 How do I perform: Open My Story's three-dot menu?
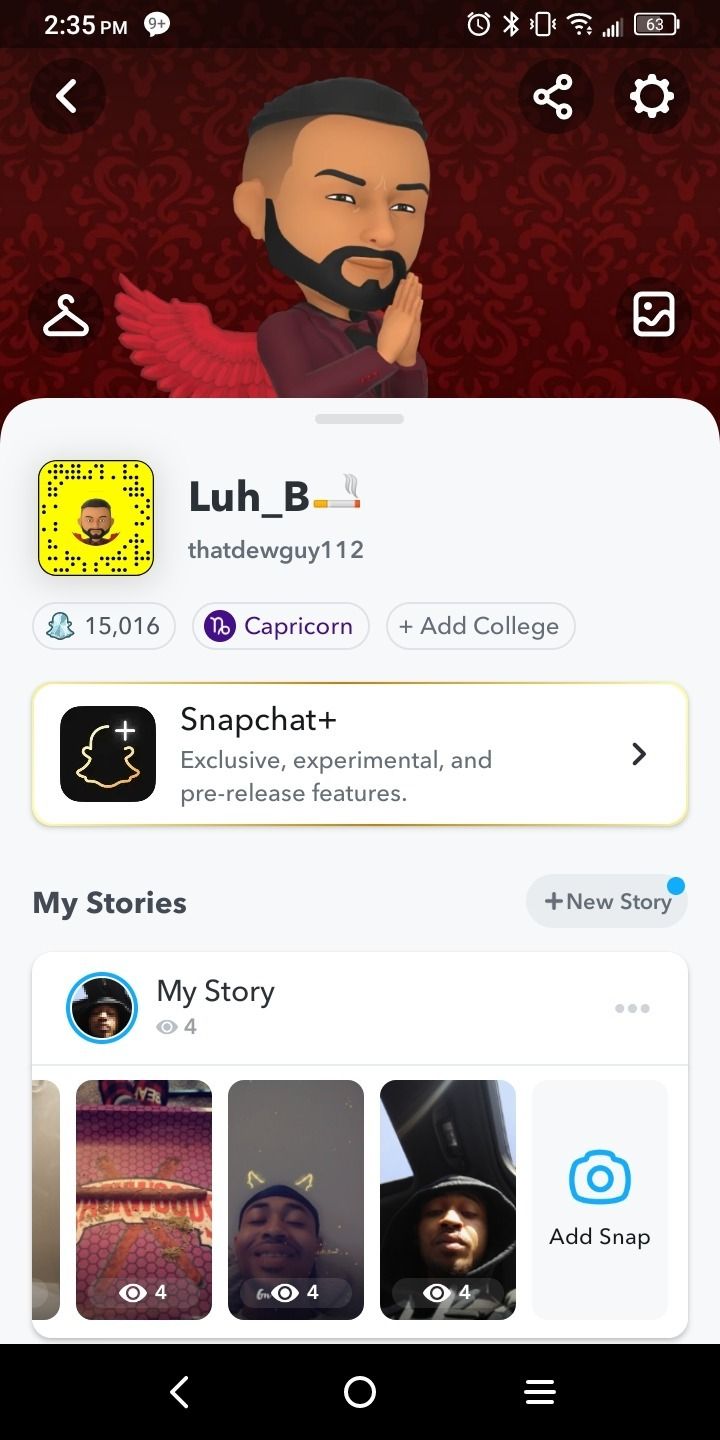pyautogui.click(x=633, y=1008)
